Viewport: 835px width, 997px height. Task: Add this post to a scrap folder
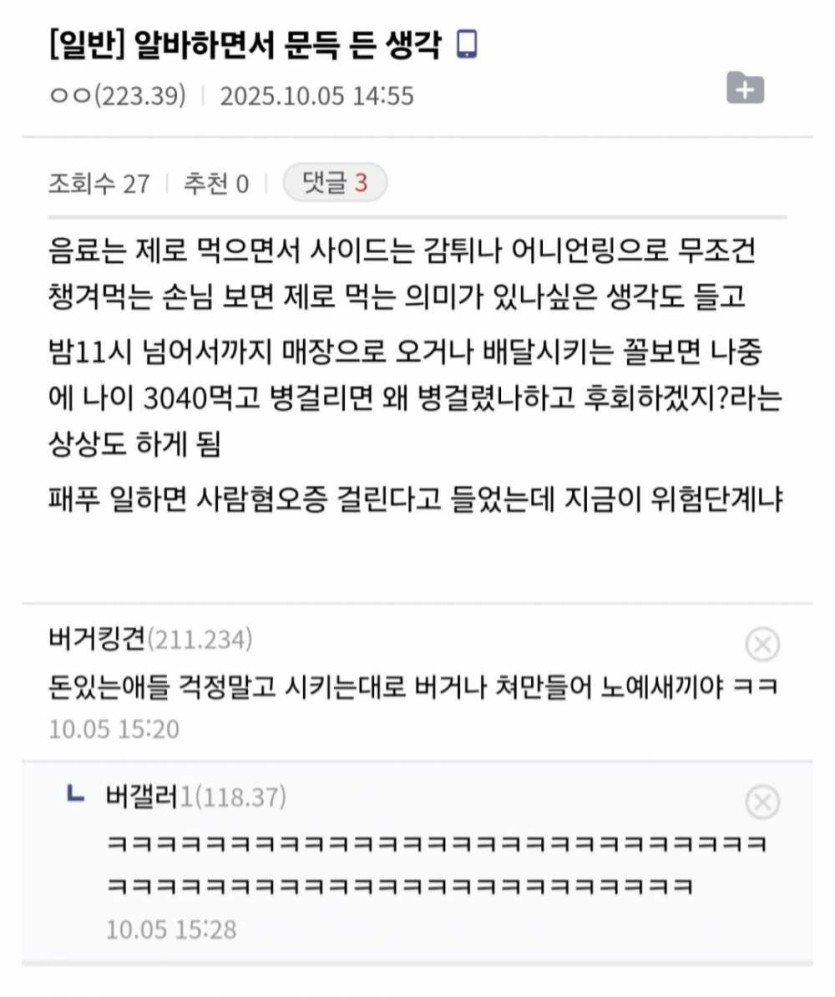pos(744,88)
